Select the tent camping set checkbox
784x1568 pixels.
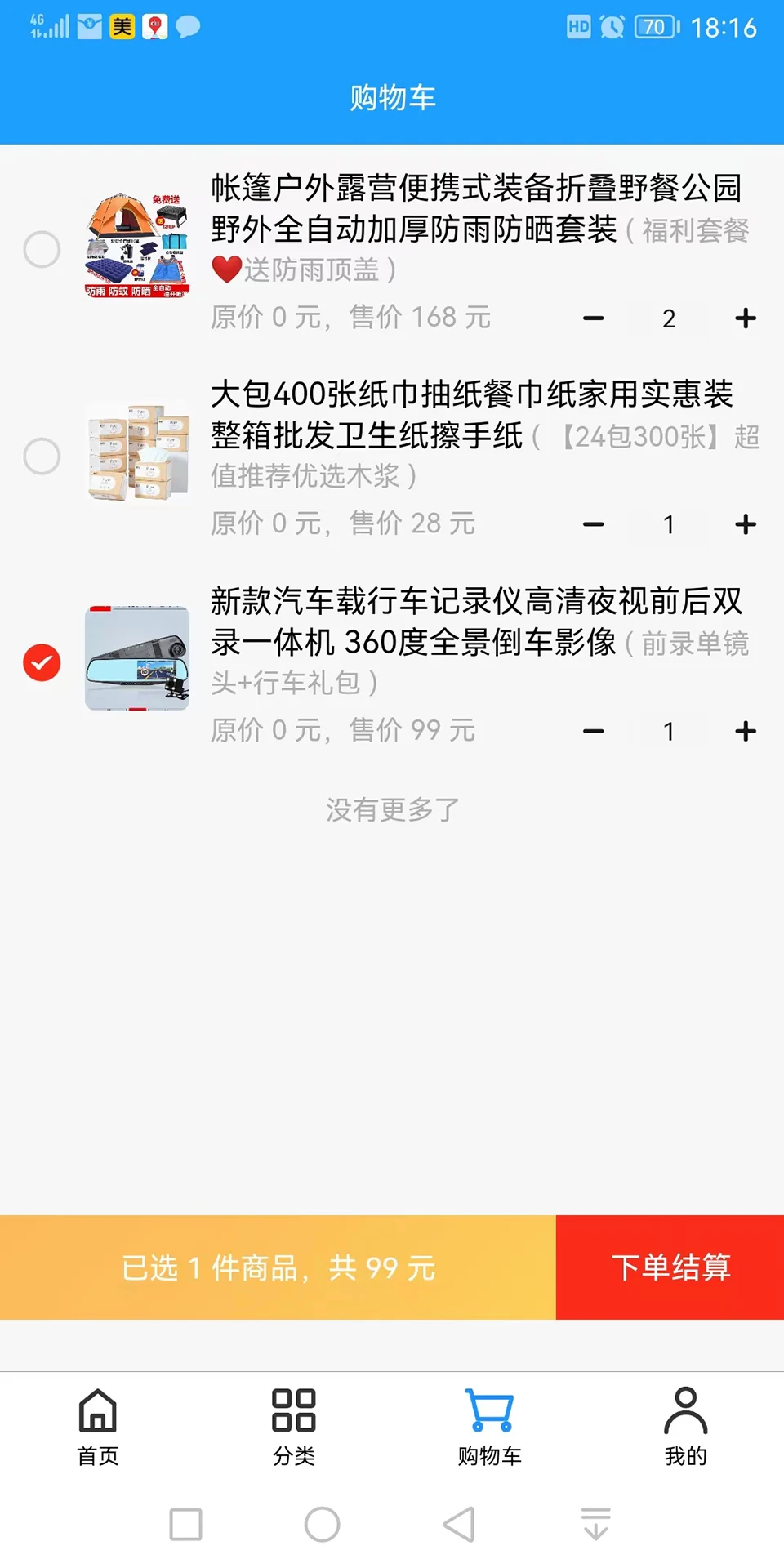point(41,248)
